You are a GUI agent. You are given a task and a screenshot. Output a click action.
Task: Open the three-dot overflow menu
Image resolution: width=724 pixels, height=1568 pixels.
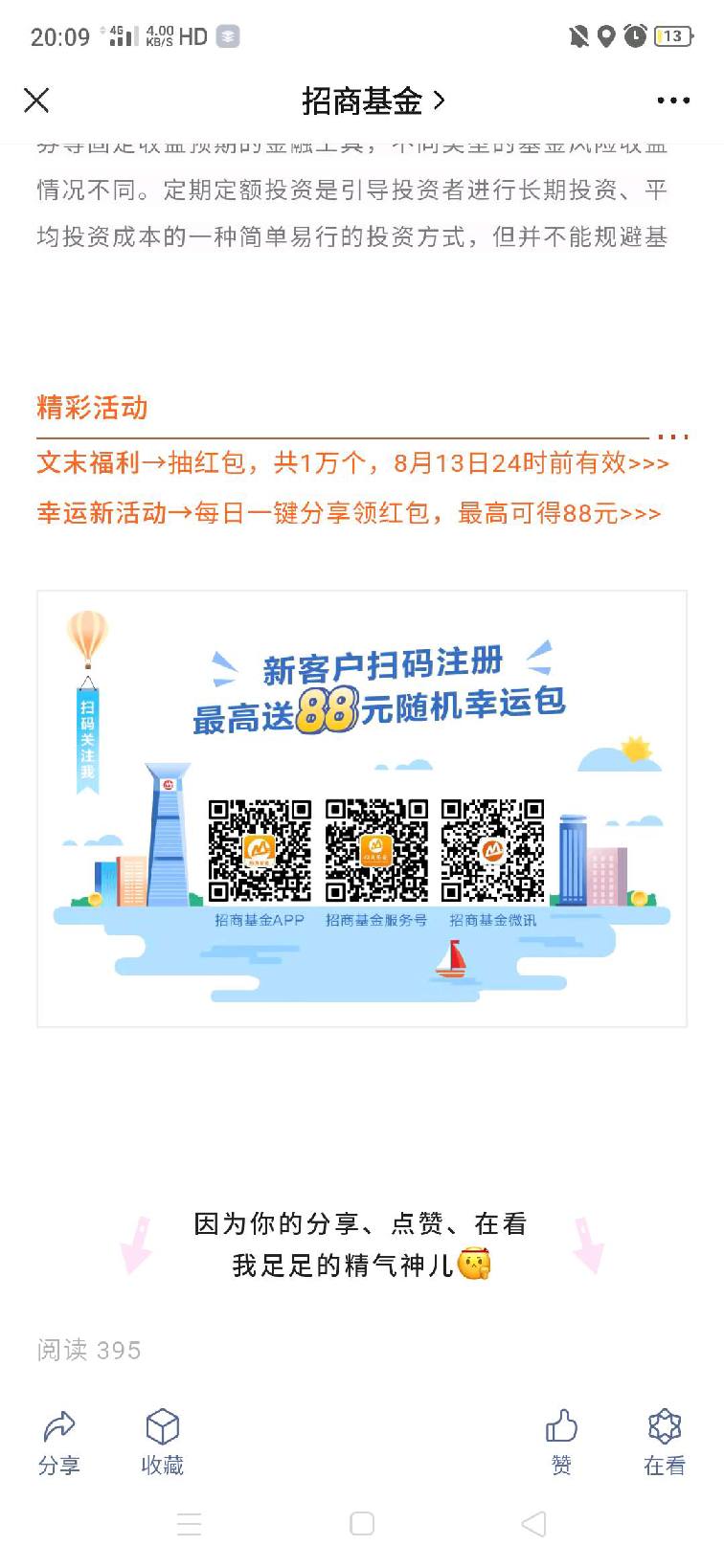672,101
